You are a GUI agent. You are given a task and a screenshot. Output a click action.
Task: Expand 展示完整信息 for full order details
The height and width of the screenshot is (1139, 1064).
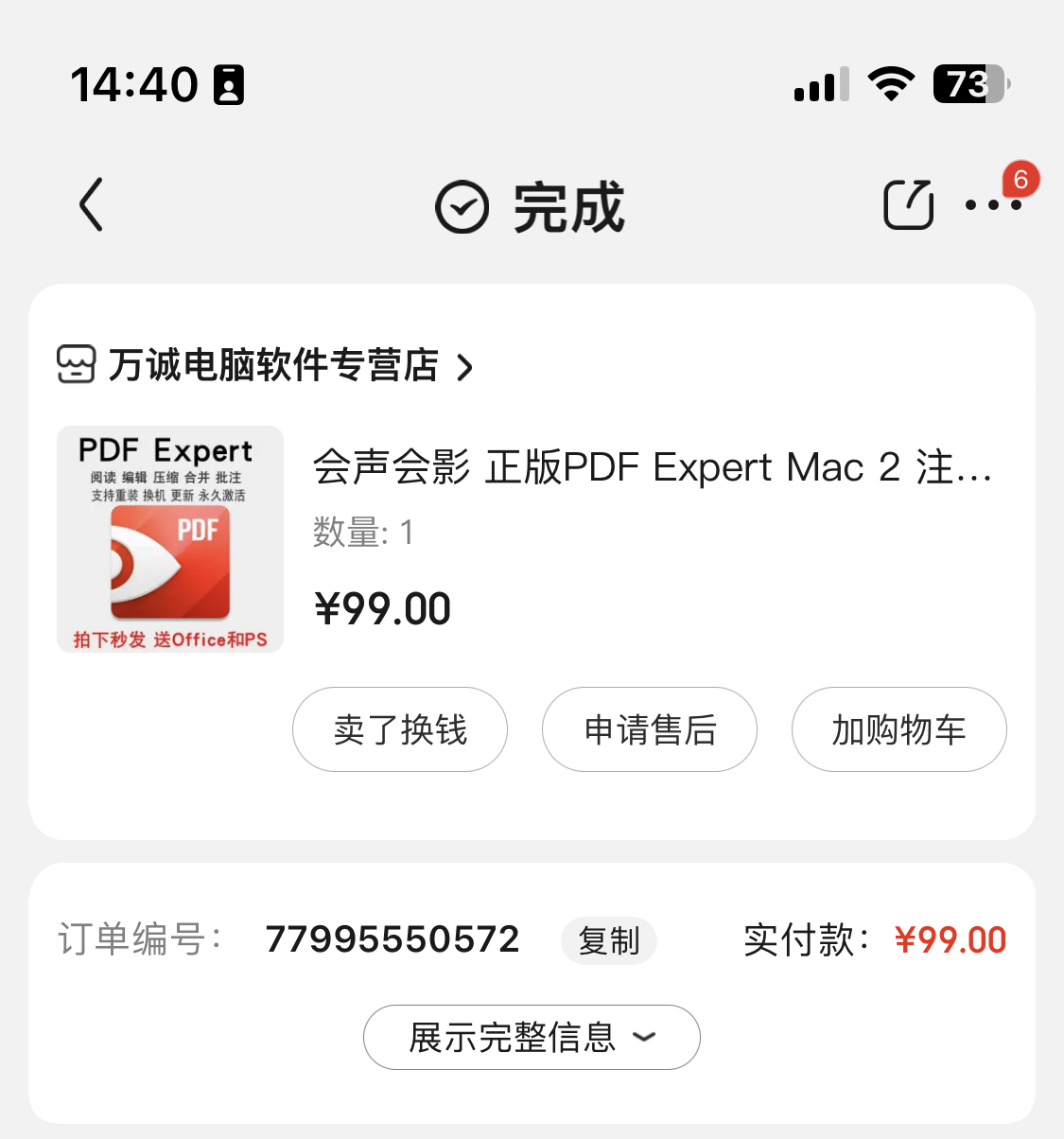pos(532,1037)
